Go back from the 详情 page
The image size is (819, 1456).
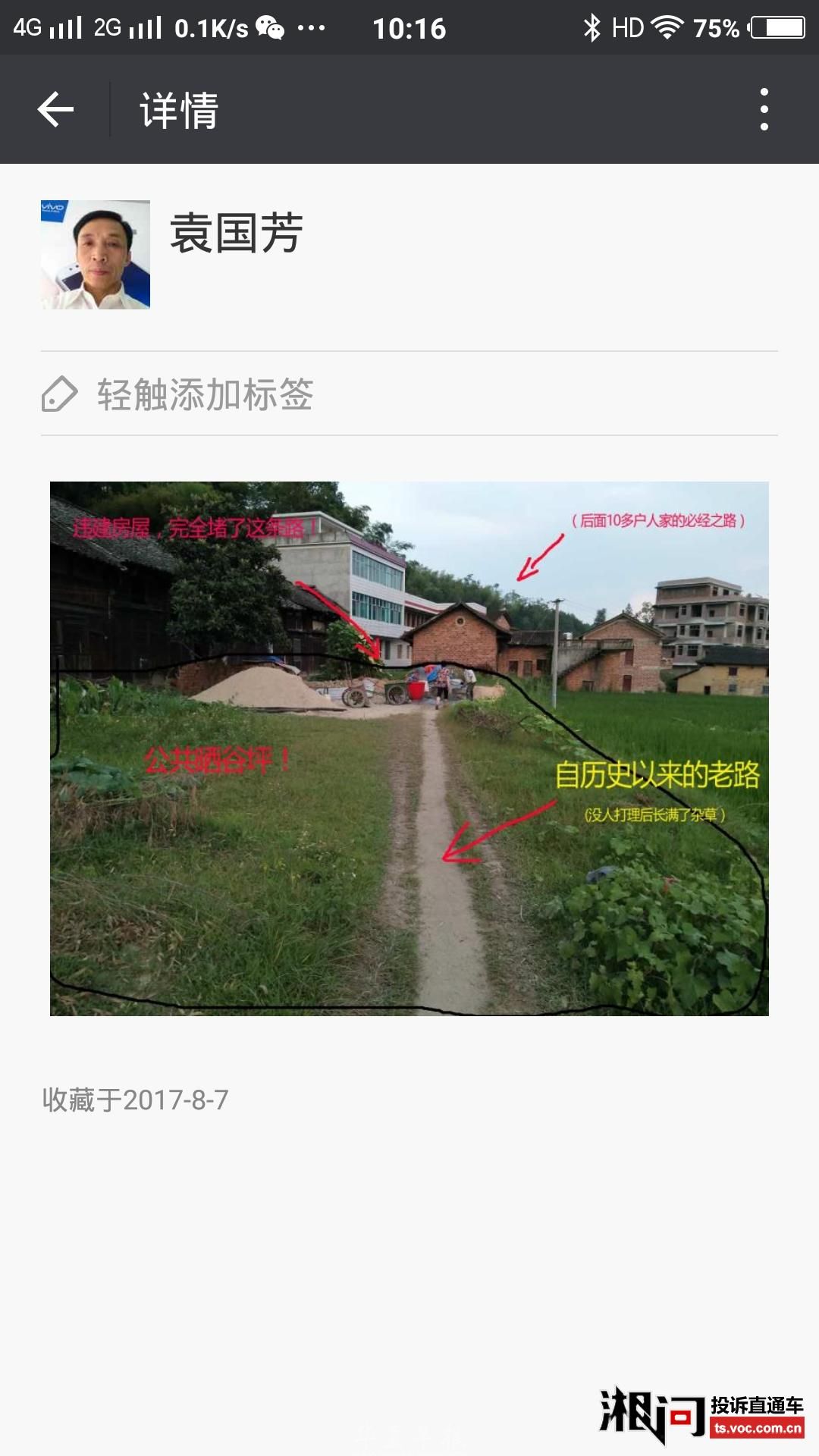[x=55, y=109]
